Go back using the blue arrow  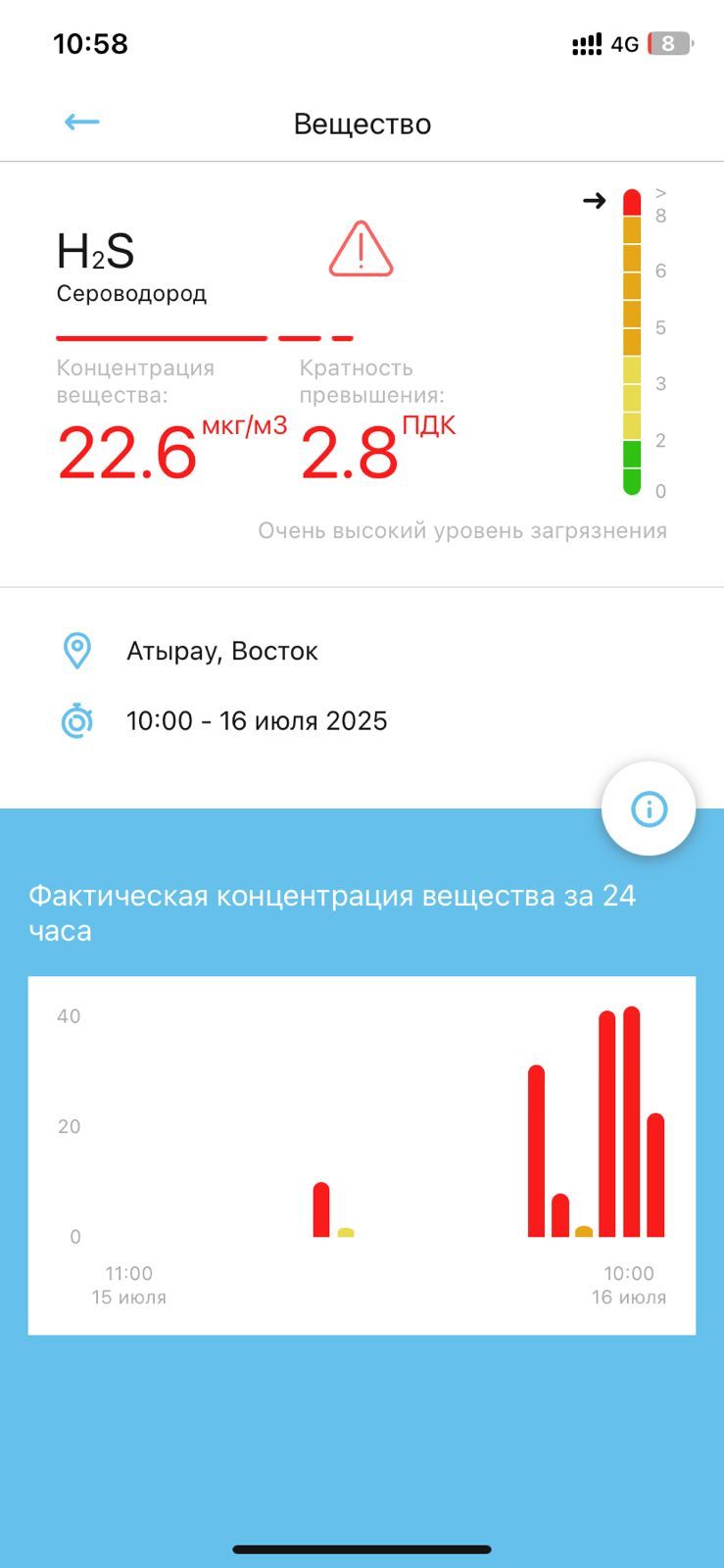82,122
